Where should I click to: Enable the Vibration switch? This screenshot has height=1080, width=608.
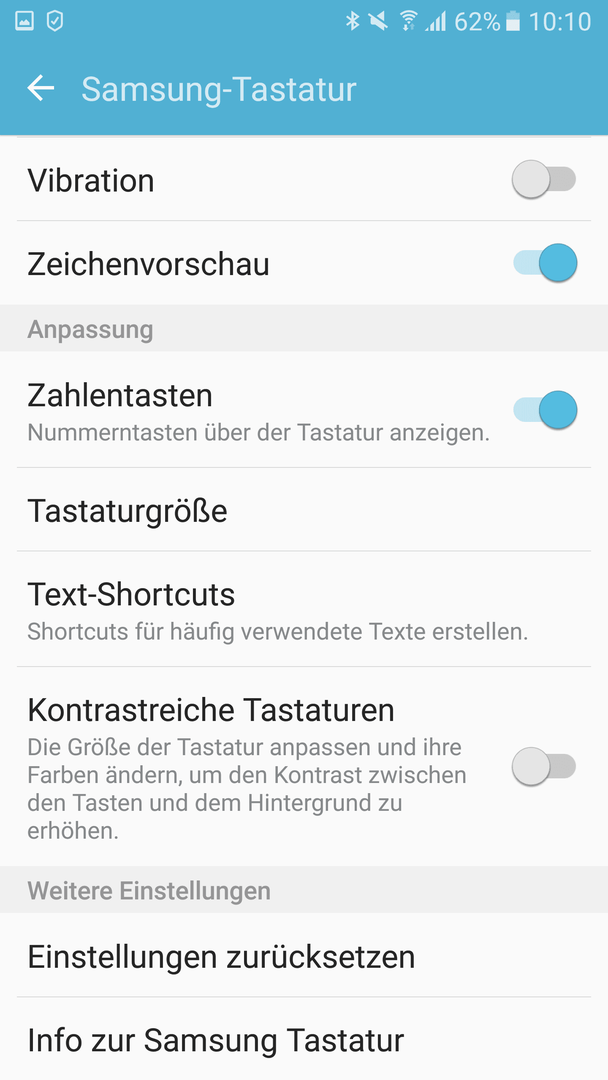(x=544, y=180)
